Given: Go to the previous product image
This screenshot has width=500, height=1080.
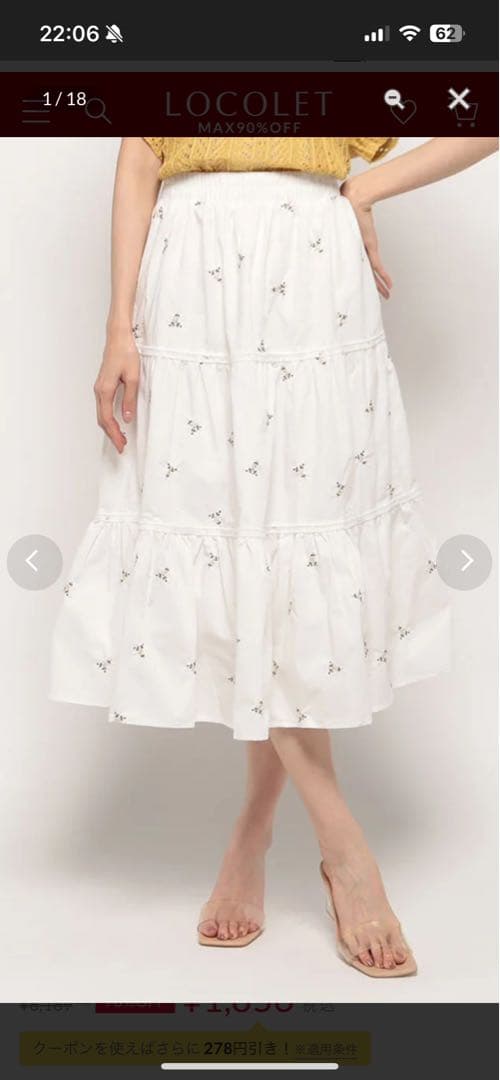Looking at the screenshot, I should click(x=34, y=562).
